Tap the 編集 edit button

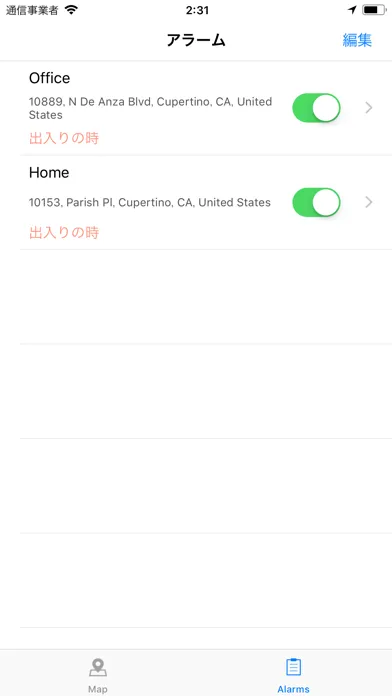pyautogui.click(x=357, y=40)
